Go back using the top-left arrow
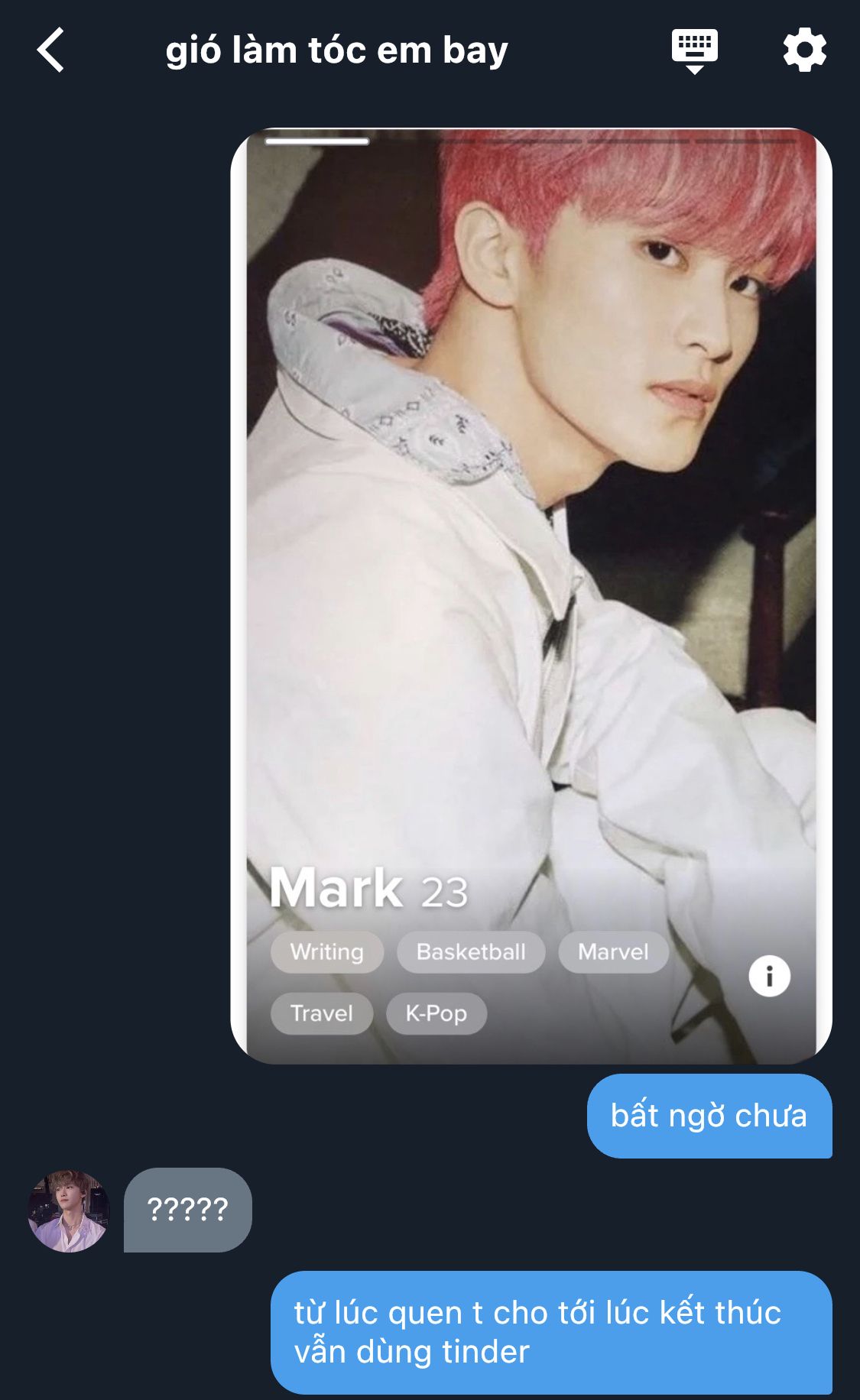 click(x=50, y=50)
